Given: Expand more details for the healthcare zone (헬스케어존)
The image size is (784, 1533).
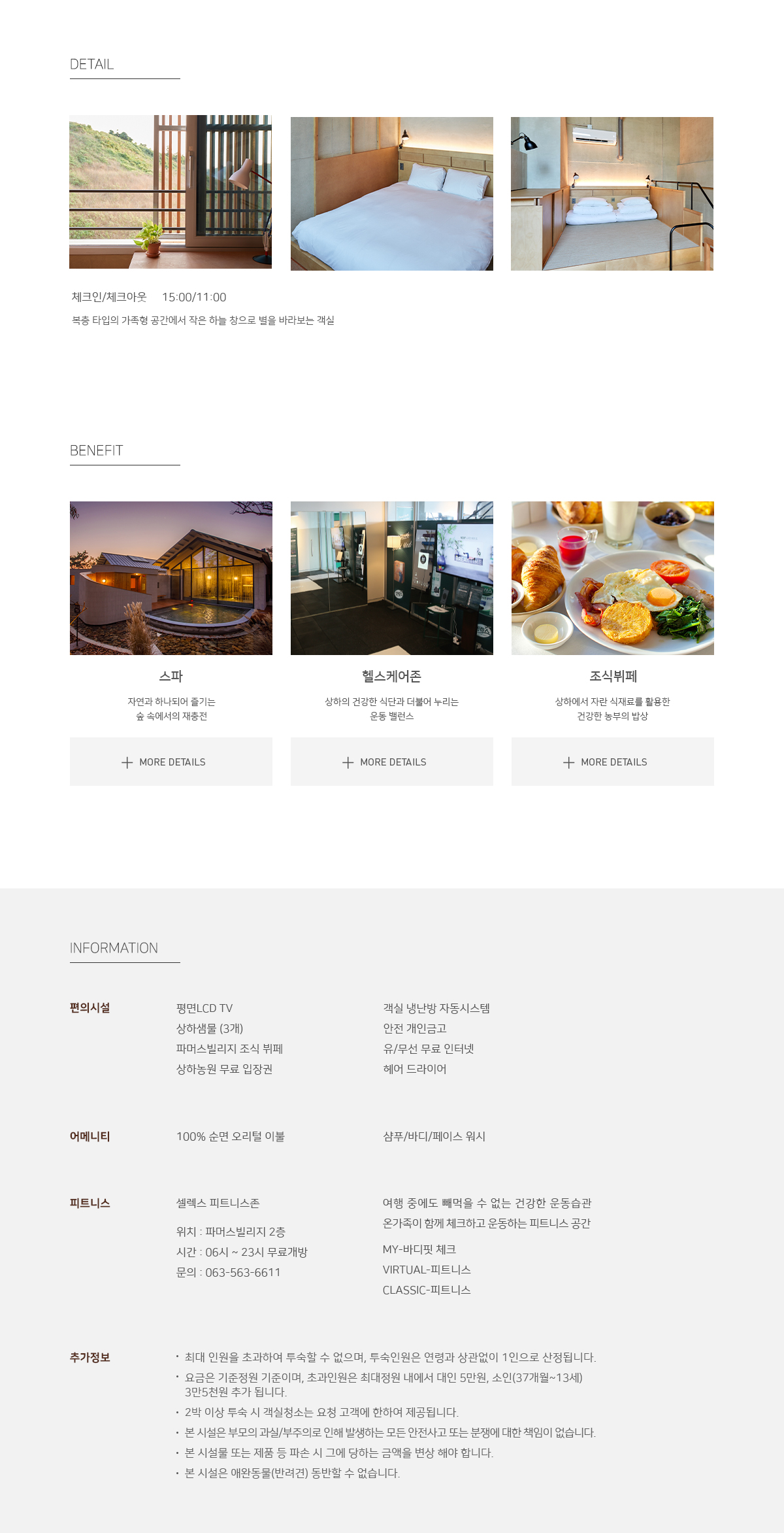Looking at the screenshot, I should tap(392, 762).
